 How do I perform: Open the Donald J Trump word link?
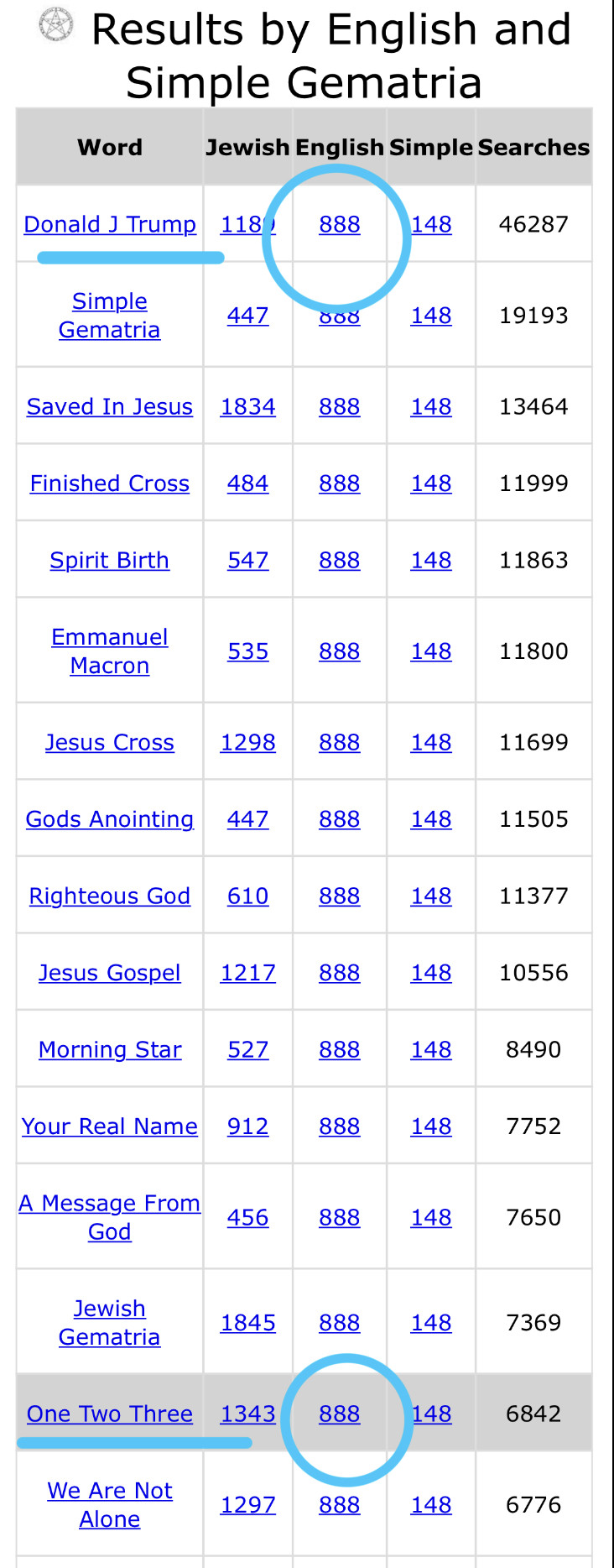pos(109,225)
